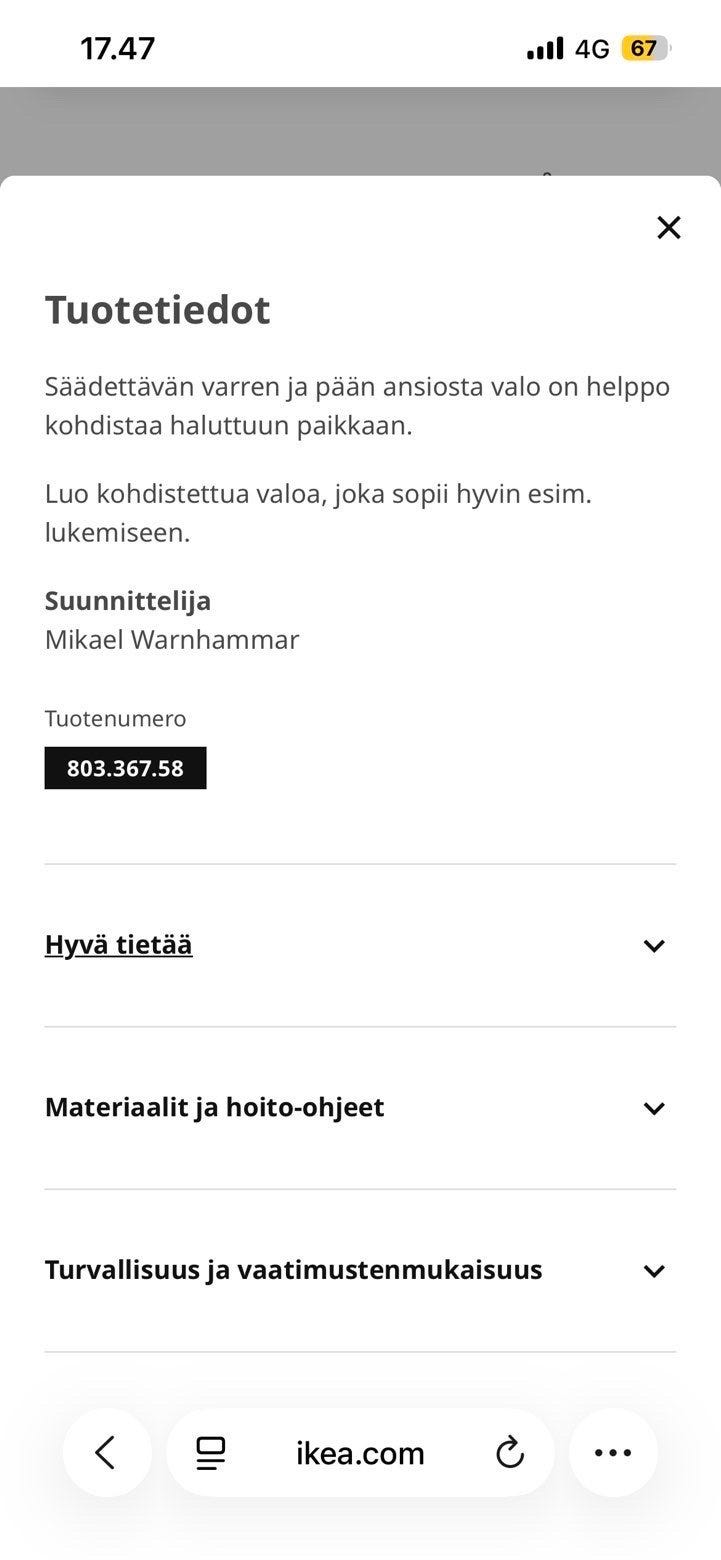The width and height of the screenshot is (721, 1560).
Task: Tap the underlined Hyvä tietää link
Action: [118, 944]
